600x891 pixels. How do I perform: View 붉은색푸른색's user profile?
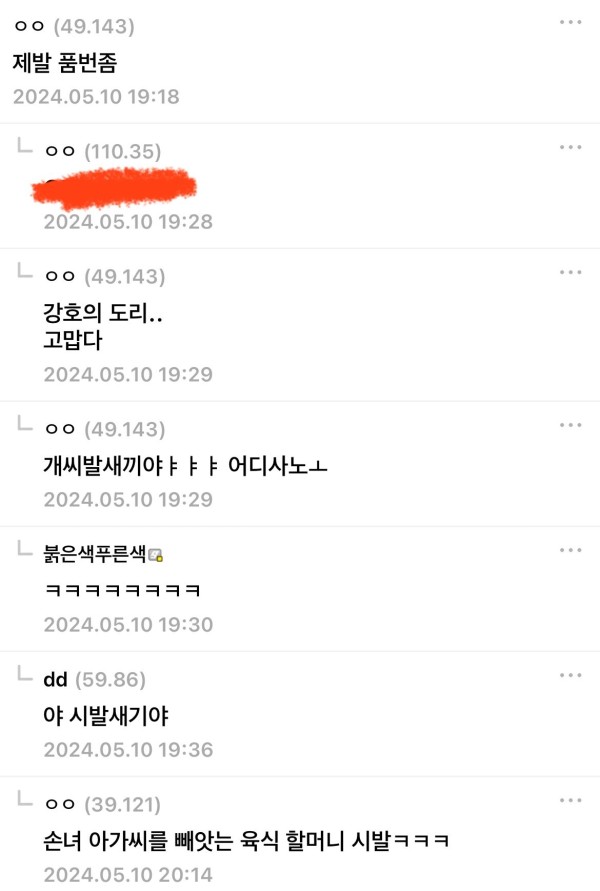[x=96, y=554]
